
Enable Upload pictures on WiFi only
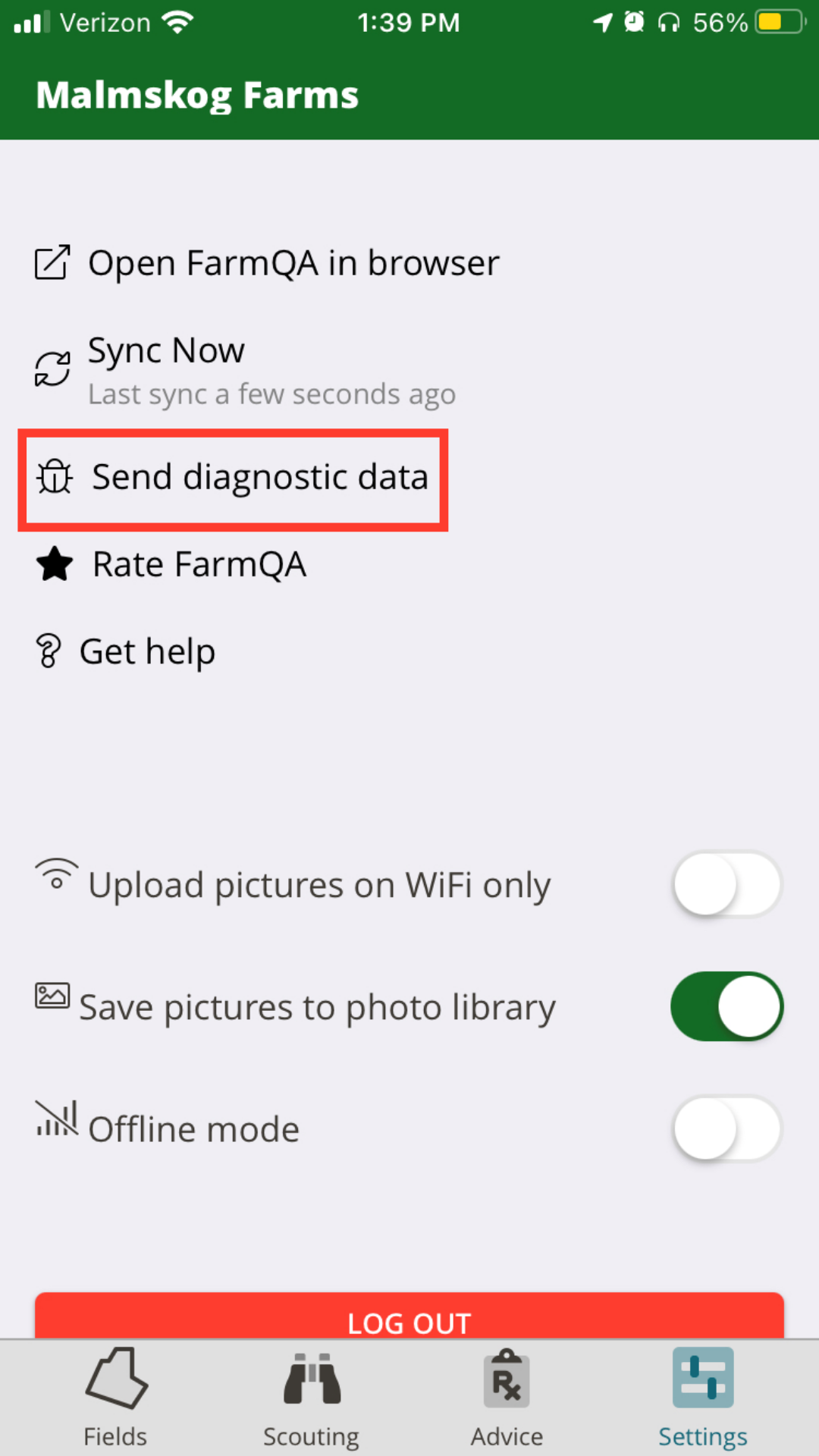click(727, 884)
